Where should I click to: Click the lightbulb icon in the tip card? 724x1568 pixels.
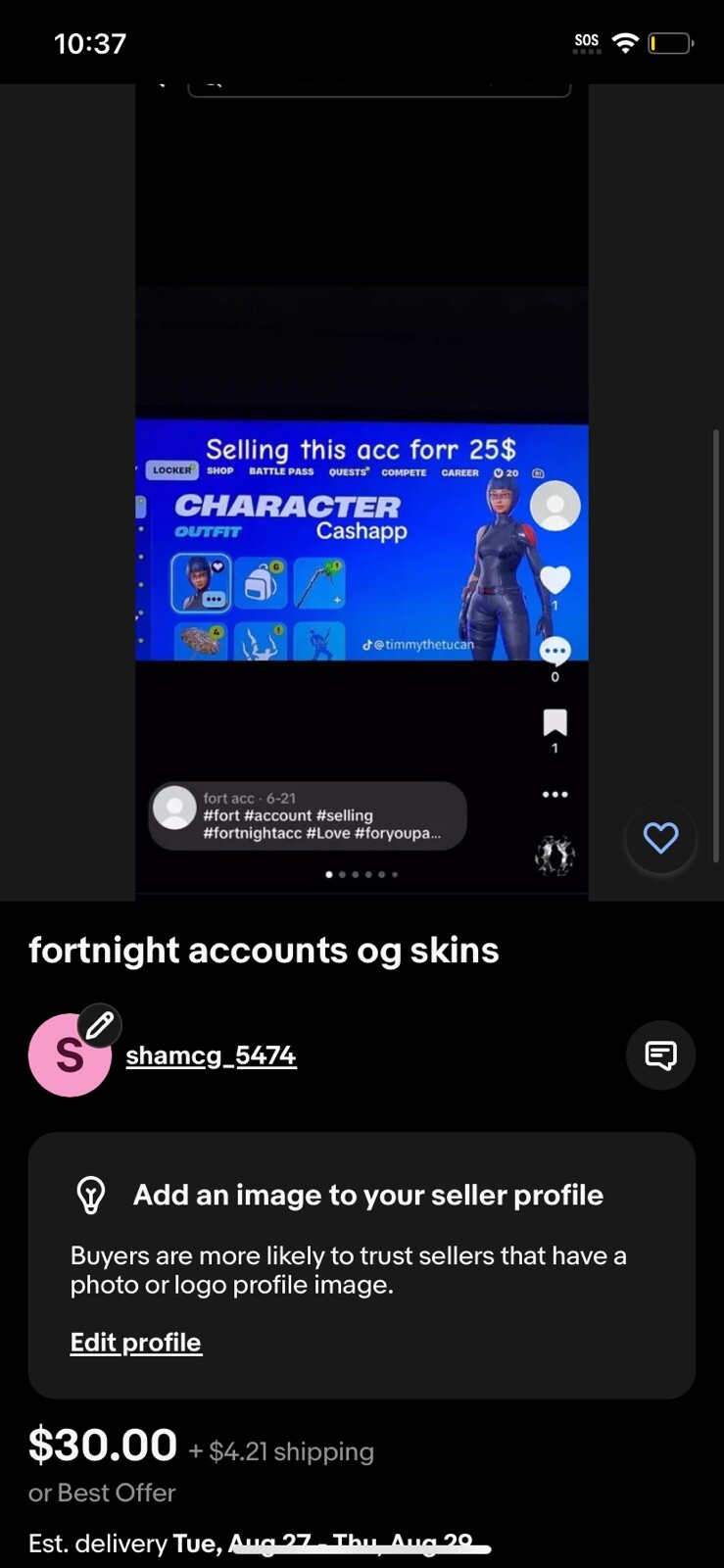point(91,1195)
